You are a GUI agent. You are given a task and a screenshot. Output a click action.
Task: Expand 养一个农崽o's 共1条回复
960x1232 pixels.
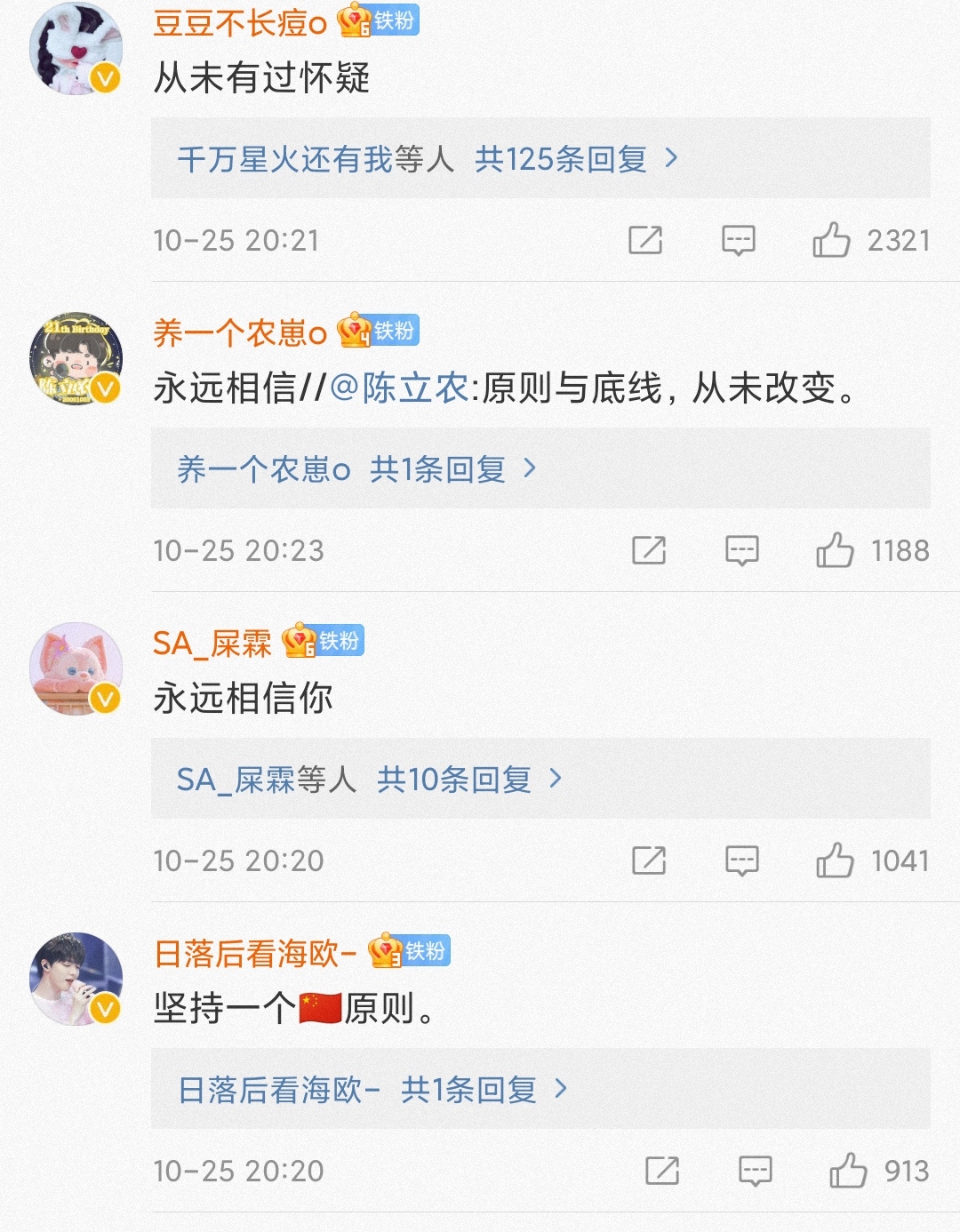[x=452, y=468]
